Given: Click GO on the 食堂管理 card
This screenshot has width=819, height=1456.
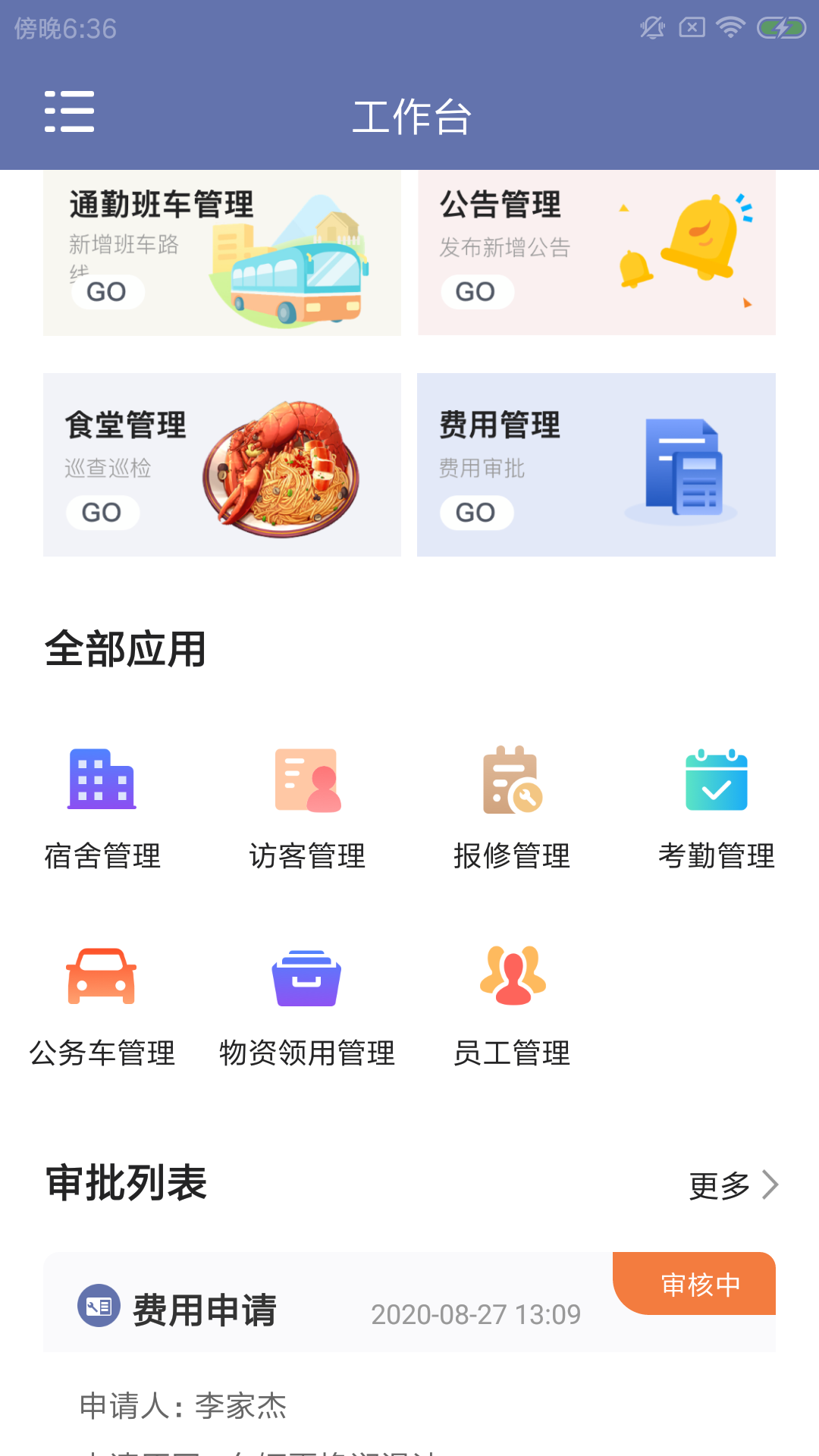Looking at the screenshot, I should pos(103,513).
